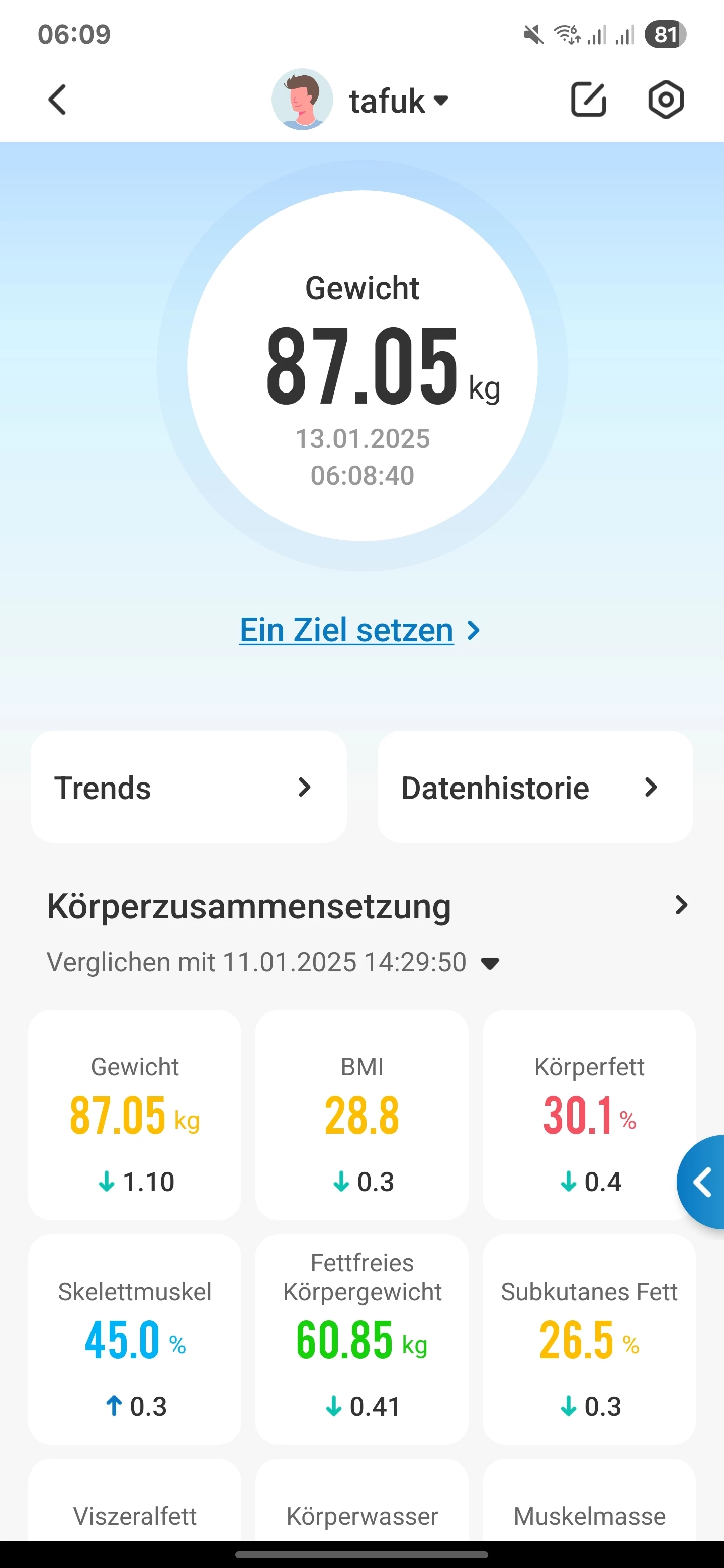
Task: Open the Körperwasser card
Action: [x=361, y=1510]
